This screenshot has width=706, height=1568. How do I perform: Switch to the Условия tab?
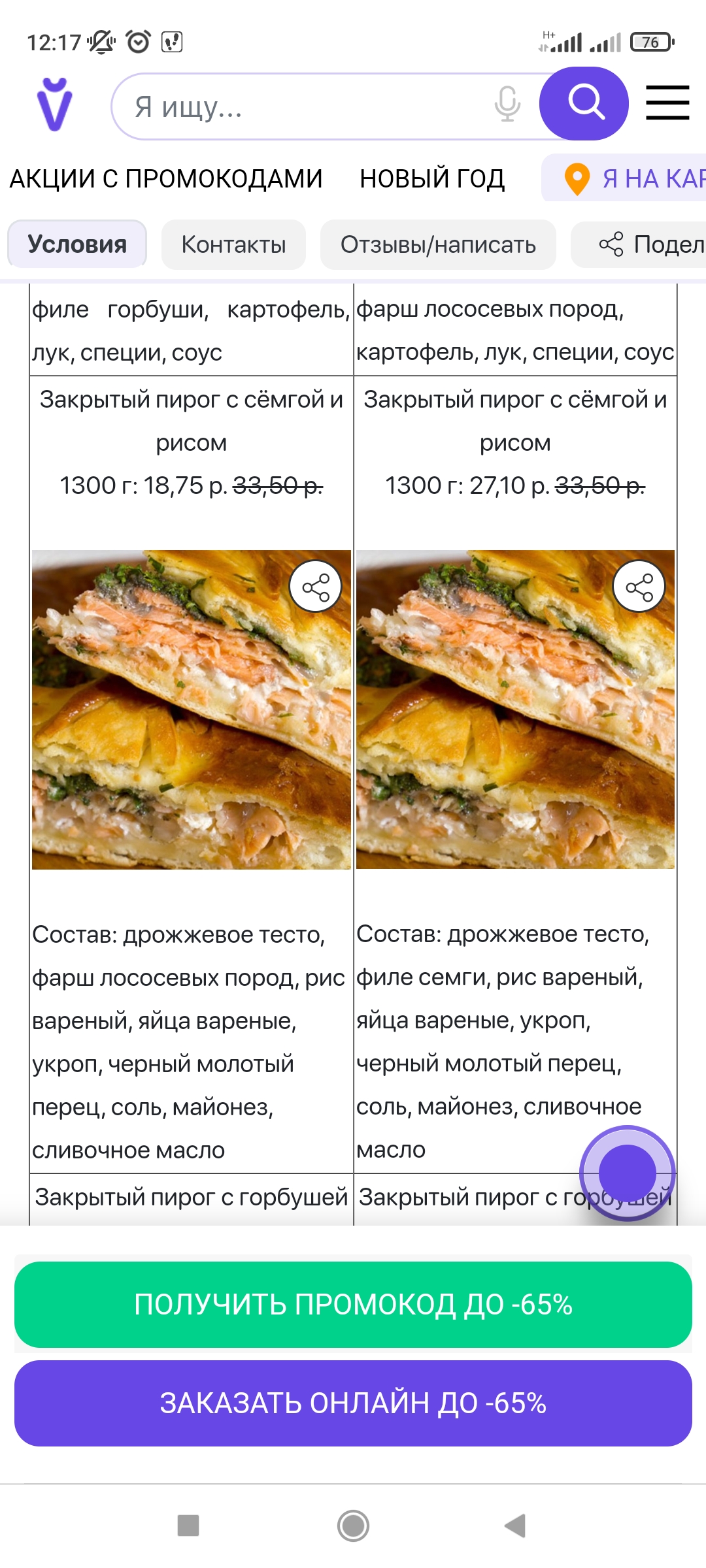point(77,244)
